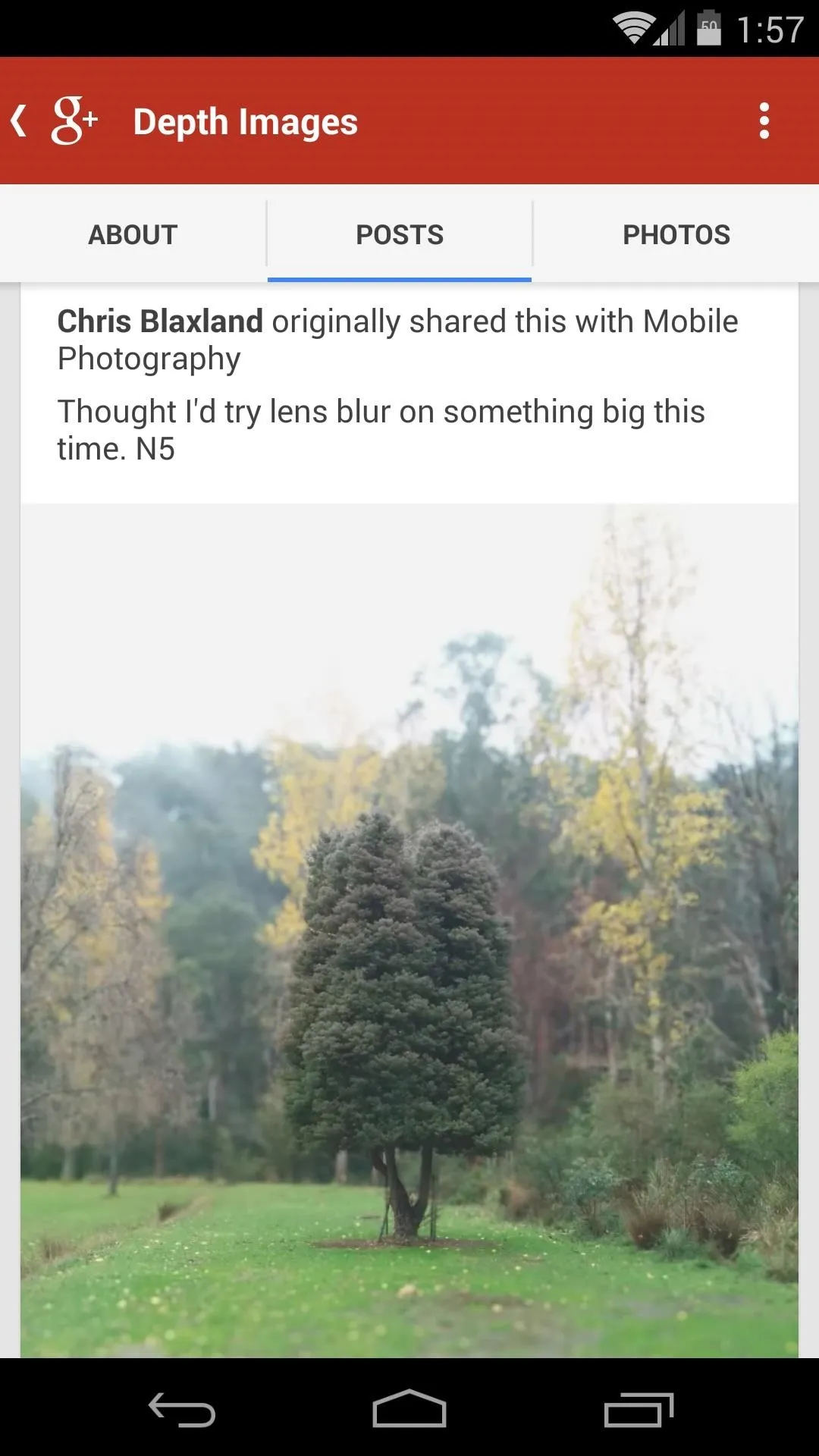Open Chris Blaxland's profile

[x=160, y=322]
